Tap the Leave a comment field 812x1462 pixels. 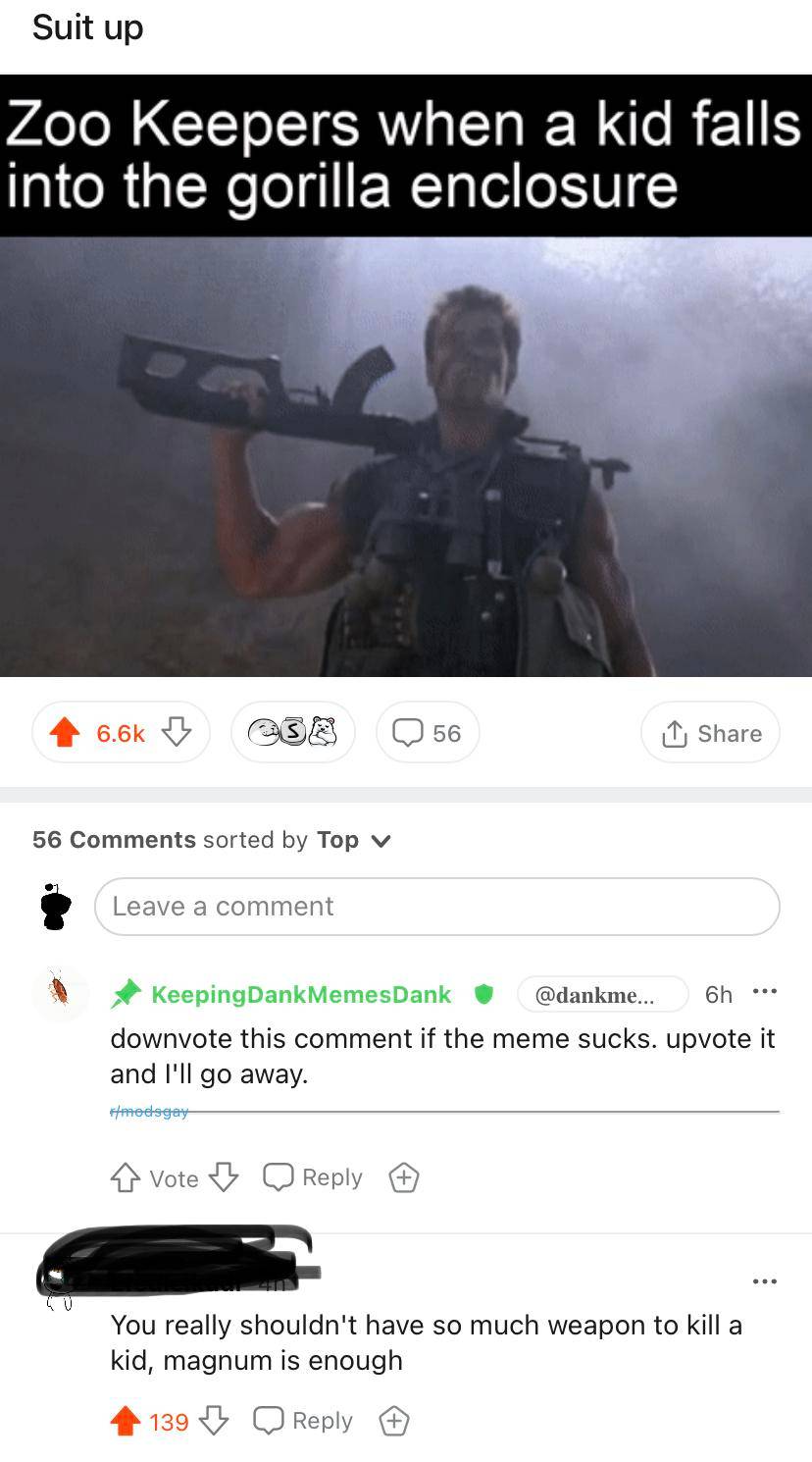click(436, 906)
